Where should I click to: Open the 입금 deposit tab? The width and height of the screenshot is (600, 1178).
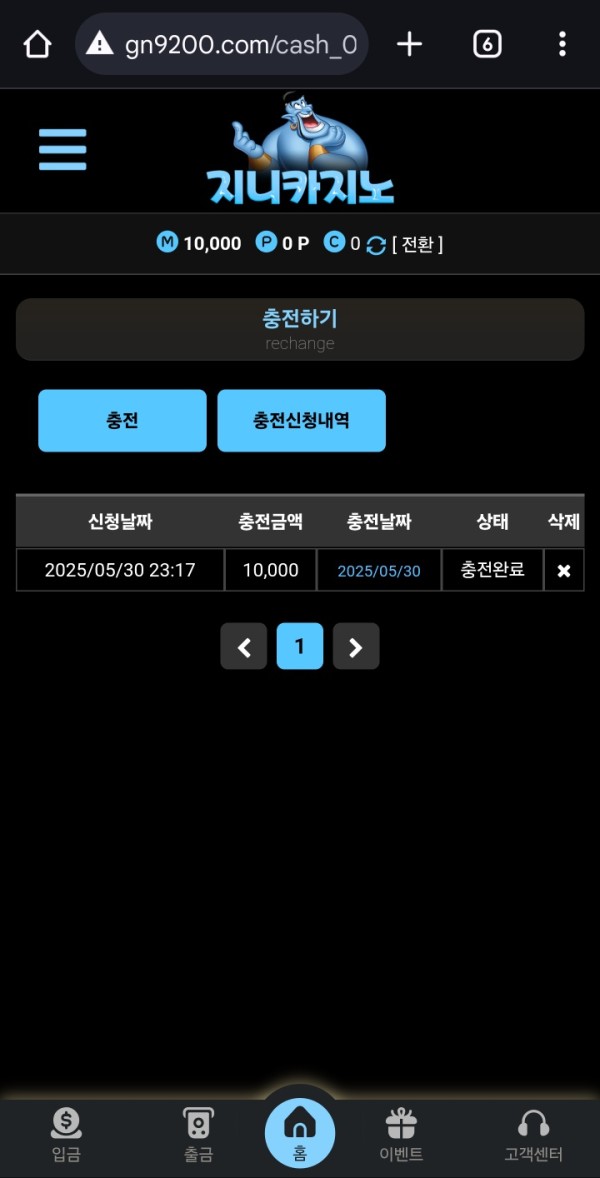click(66, 1136)
